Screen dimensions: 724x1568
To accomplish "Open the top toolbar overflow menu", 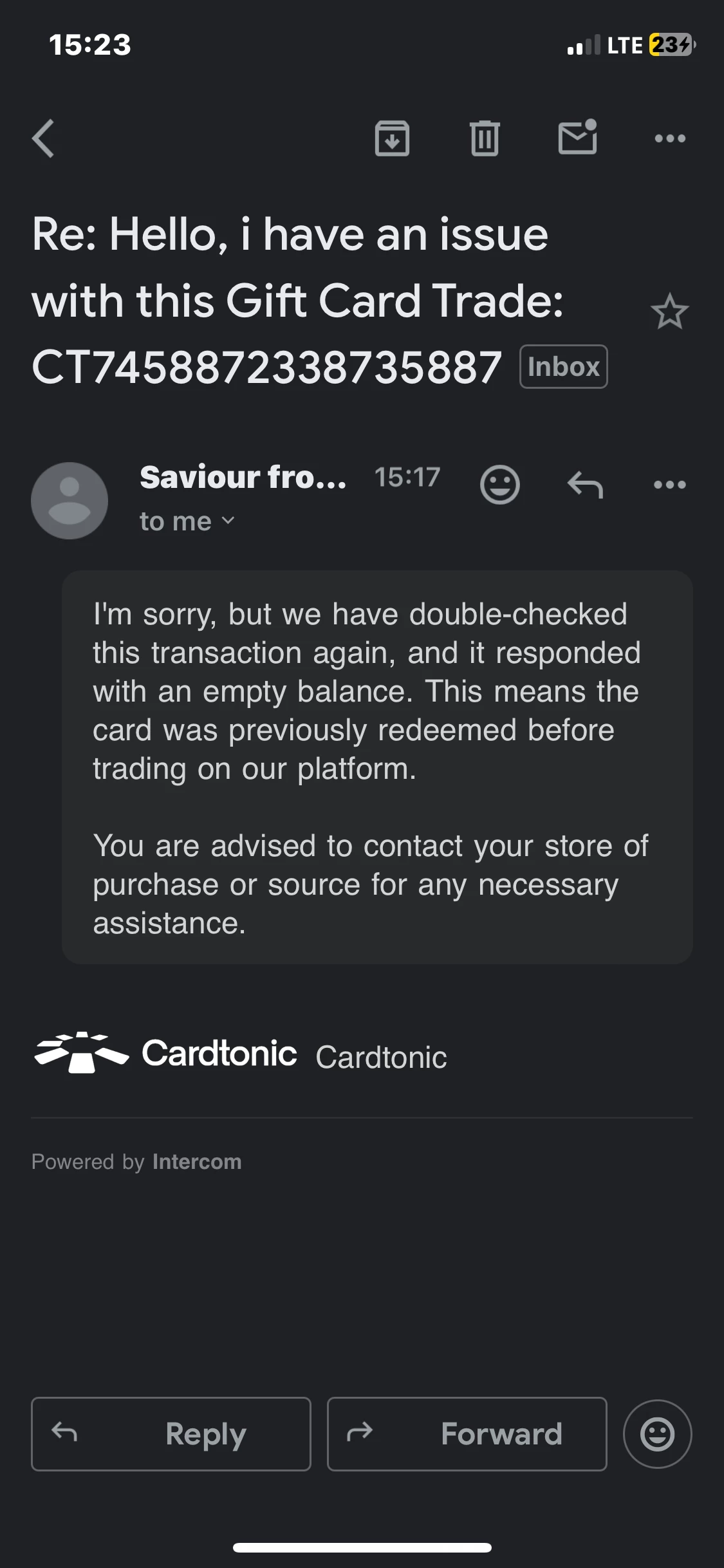I will click(670, 138).
